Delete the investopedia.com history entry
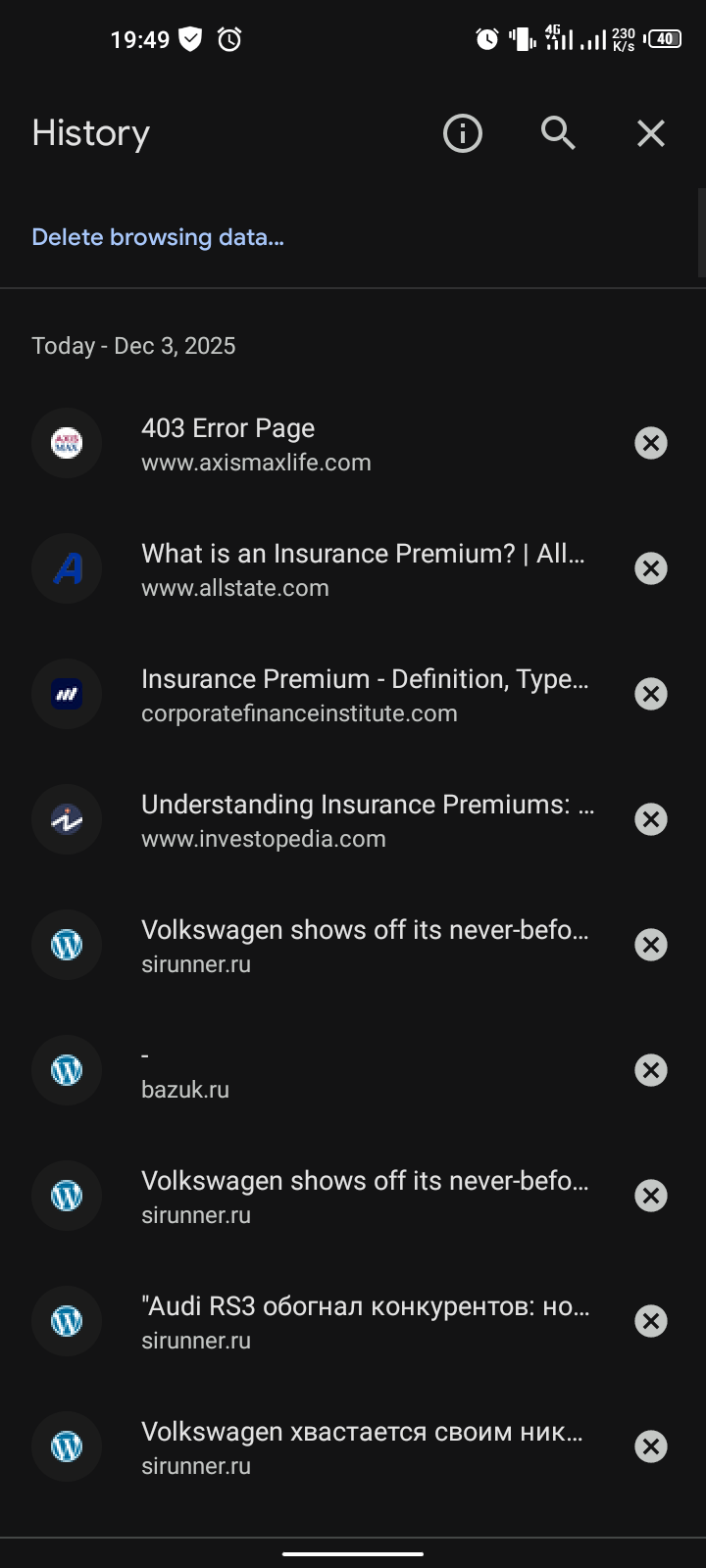 point(651,819)
